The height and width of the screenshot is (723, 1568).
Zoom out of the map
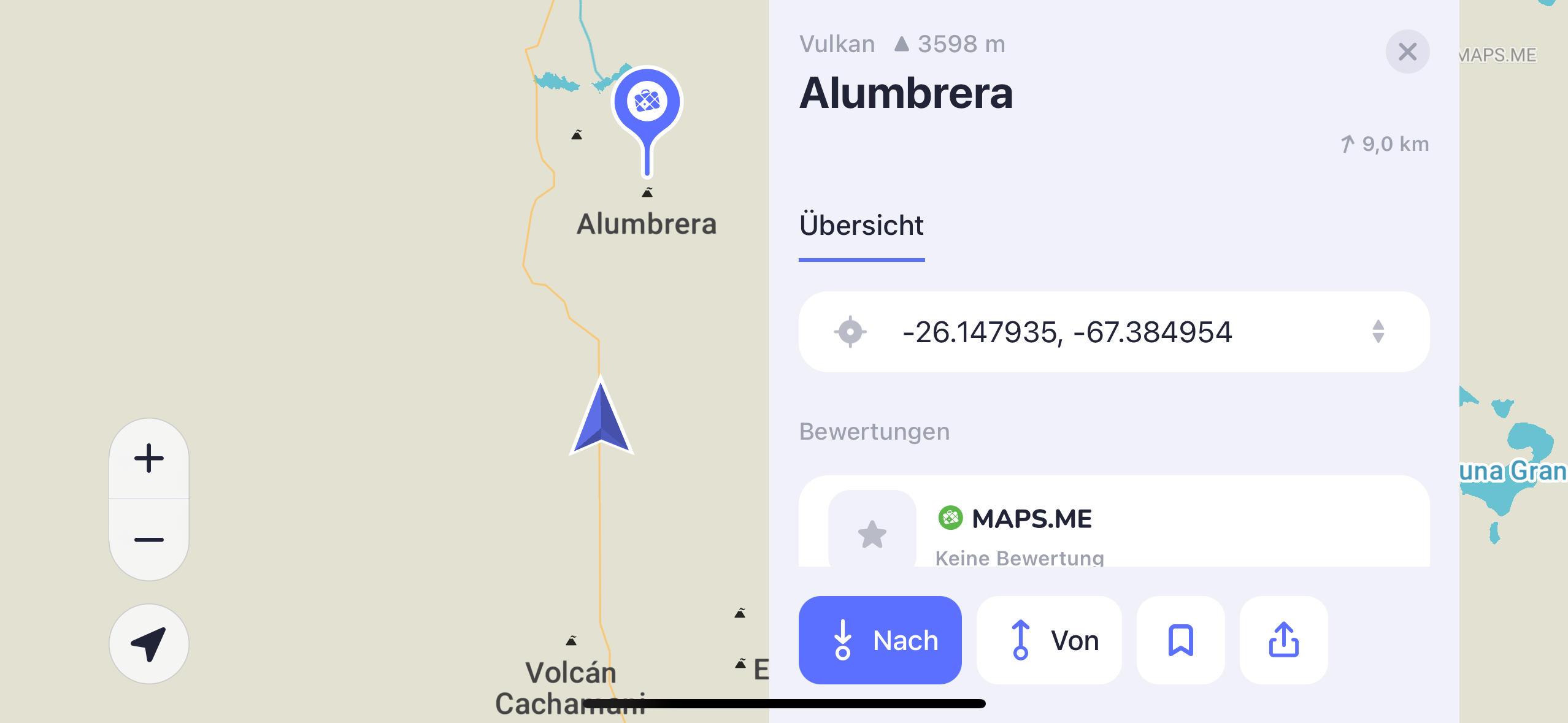pyautogui.click(x=149, y=540)
